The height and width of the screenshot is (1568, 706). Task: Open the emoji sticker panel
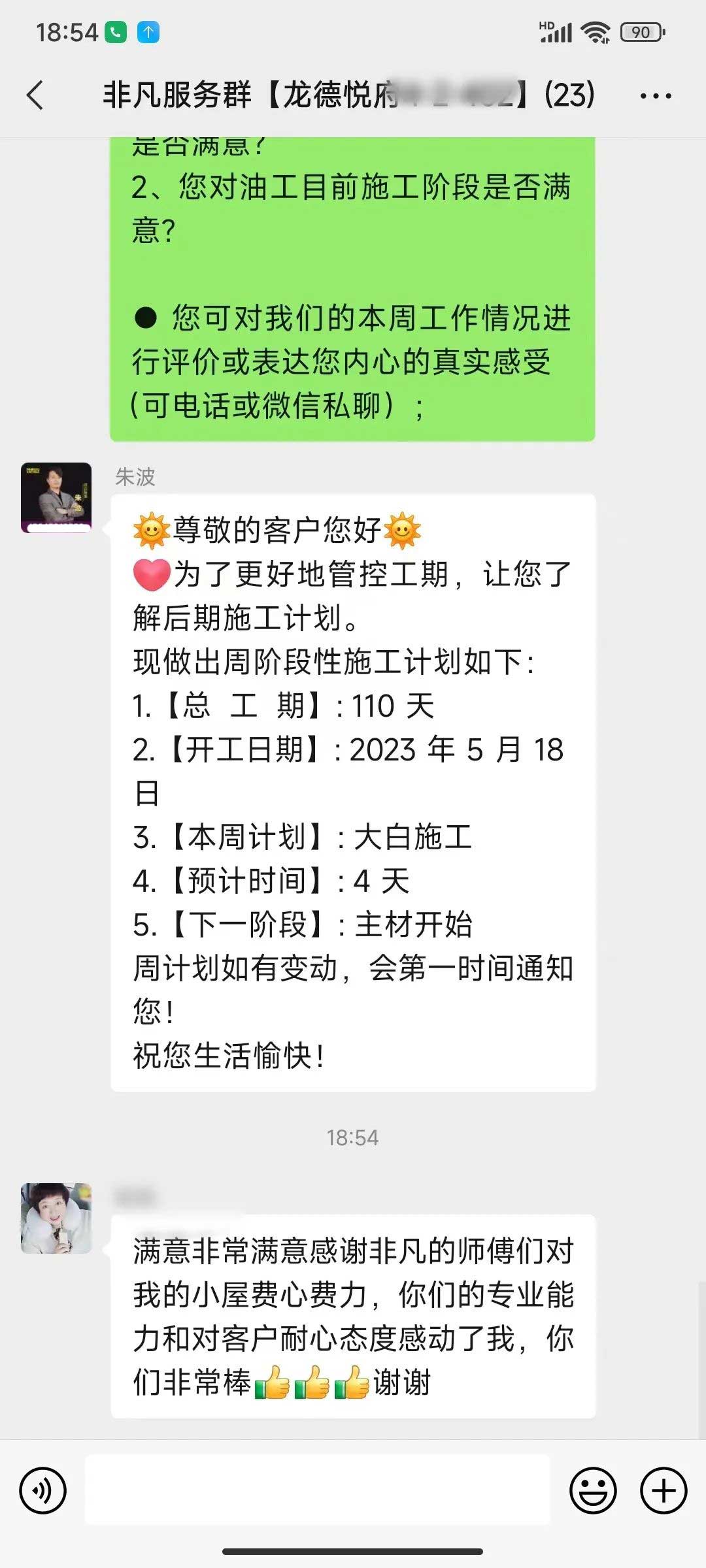pos(593,1490)
